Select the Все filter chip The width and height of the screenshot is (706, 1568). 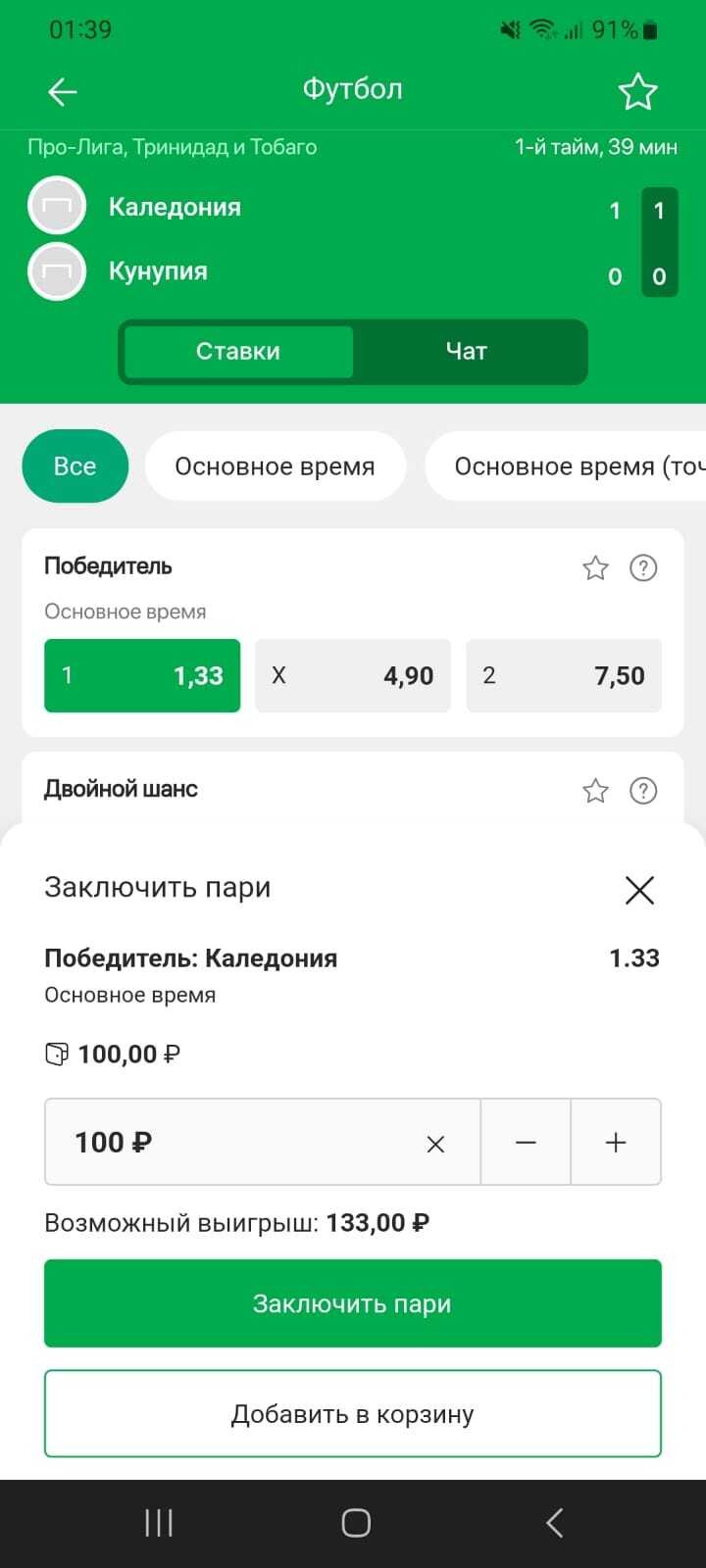click(x=75, y=466)
